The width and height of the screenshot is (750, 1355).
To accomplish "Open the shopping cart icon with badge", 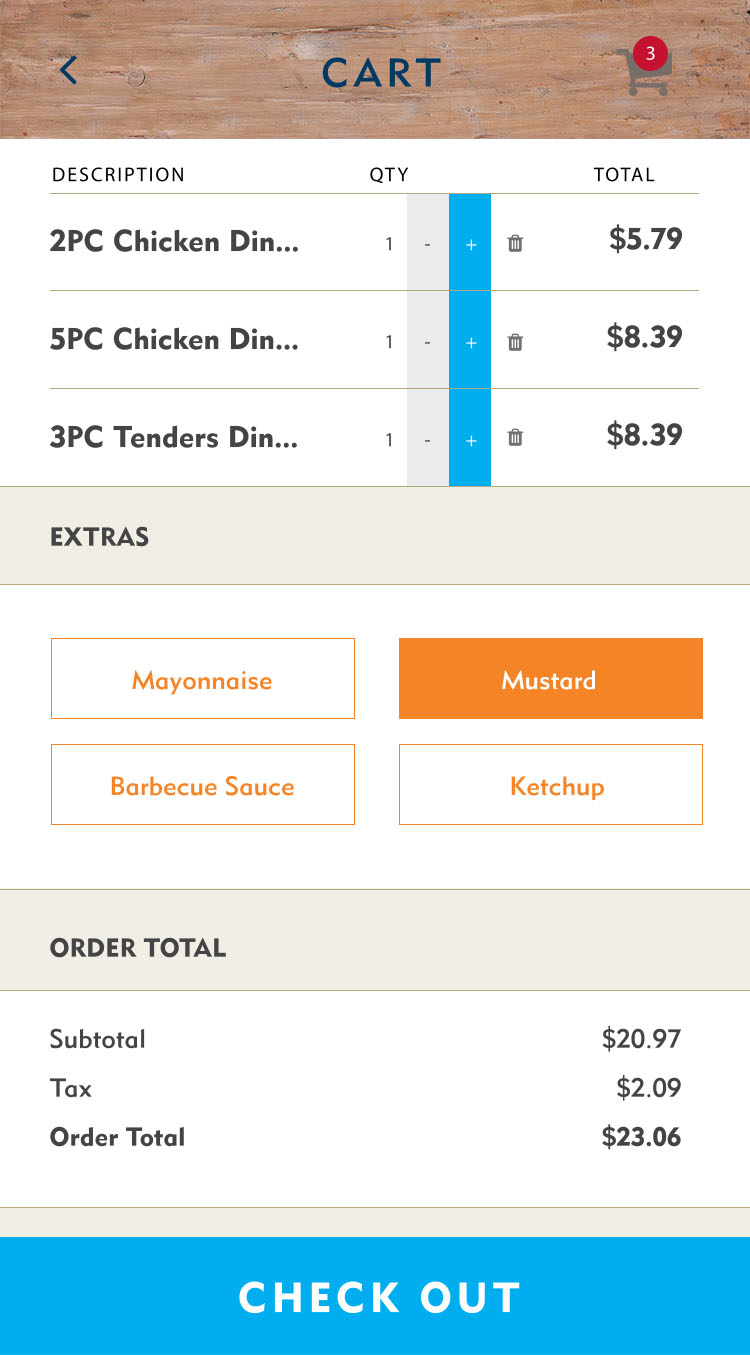I will tap(645, 69).
